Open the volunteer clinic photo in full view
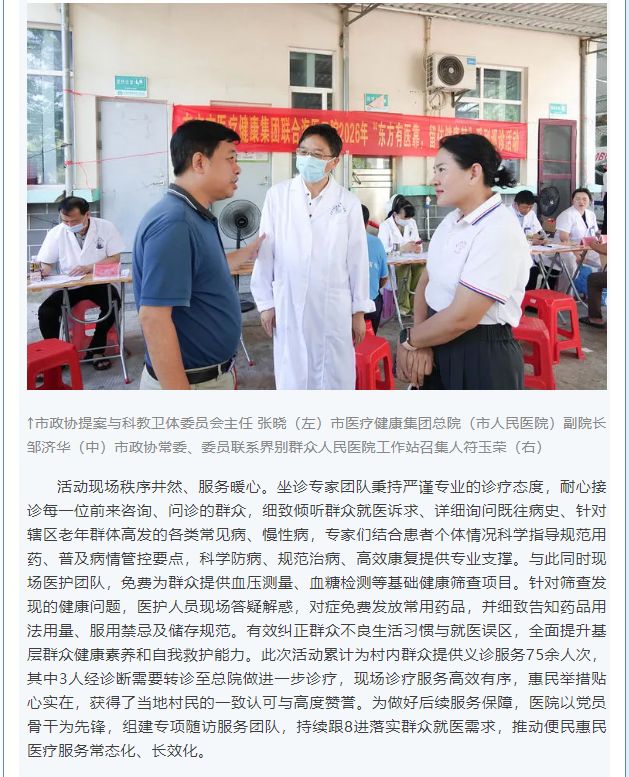 (x=317, y=196)
